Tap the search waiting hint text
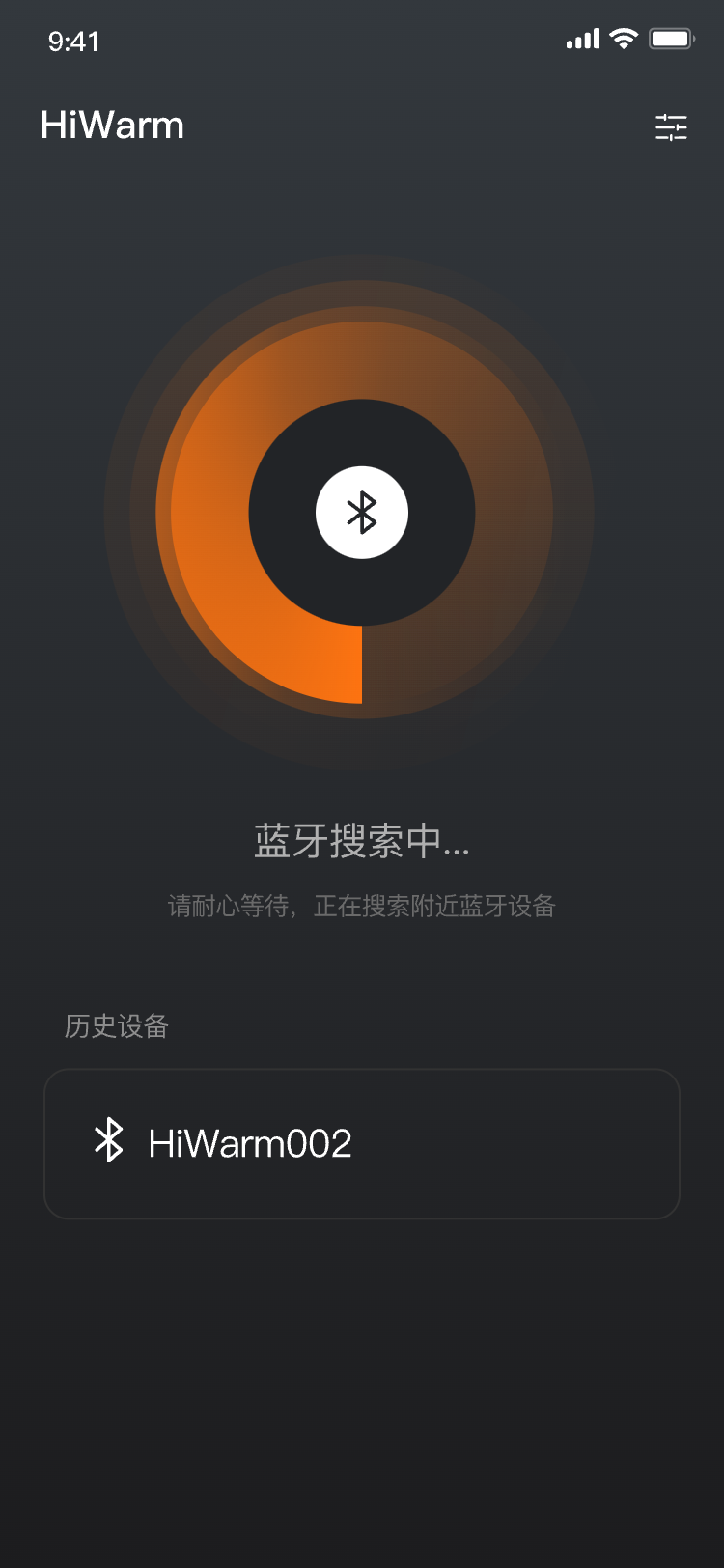Screen dimensions: 724x1568 click(x=361, y=907)
